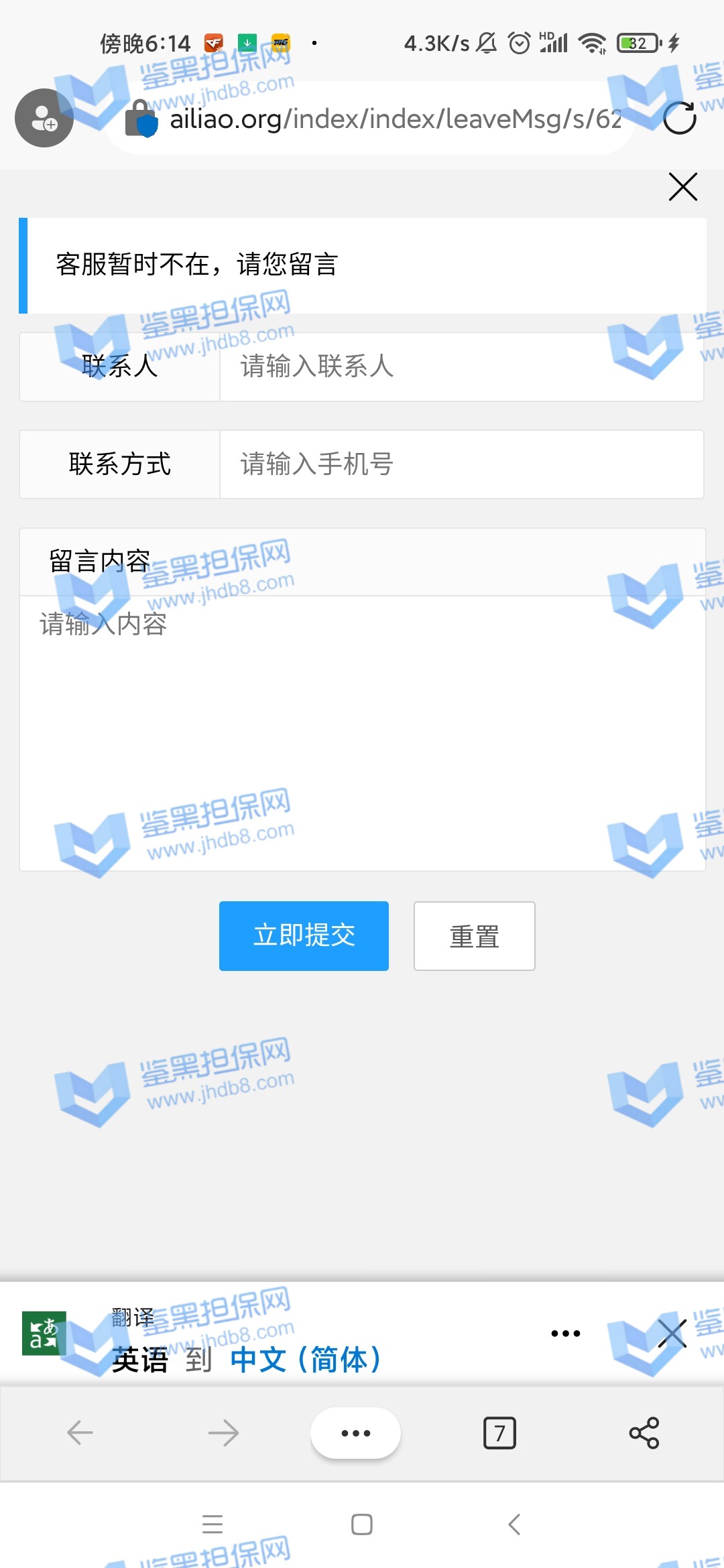724x1568 pixels.
Task: Tap the ailiao.org URL address bar
Action: pyautogui.click(x=394, y=119)
